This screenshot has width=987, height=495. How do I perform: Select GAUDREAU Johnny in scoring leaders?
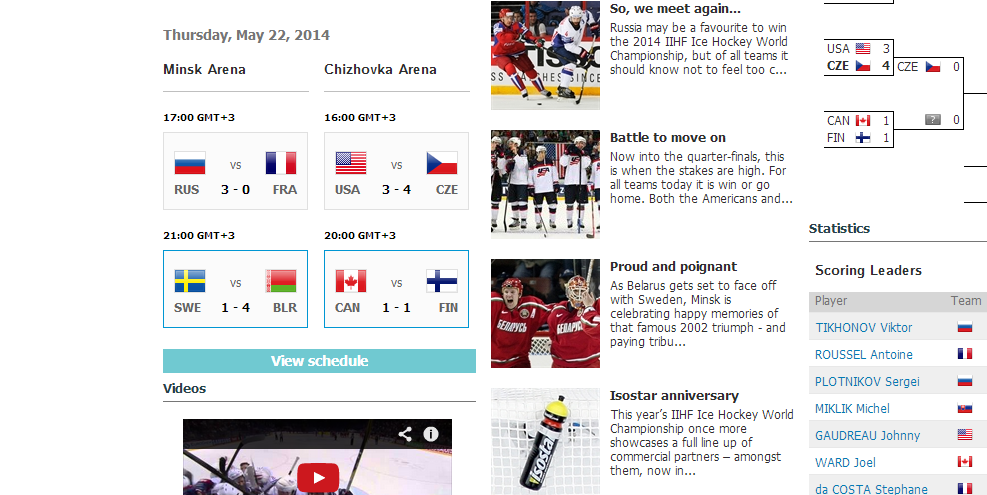867,436
